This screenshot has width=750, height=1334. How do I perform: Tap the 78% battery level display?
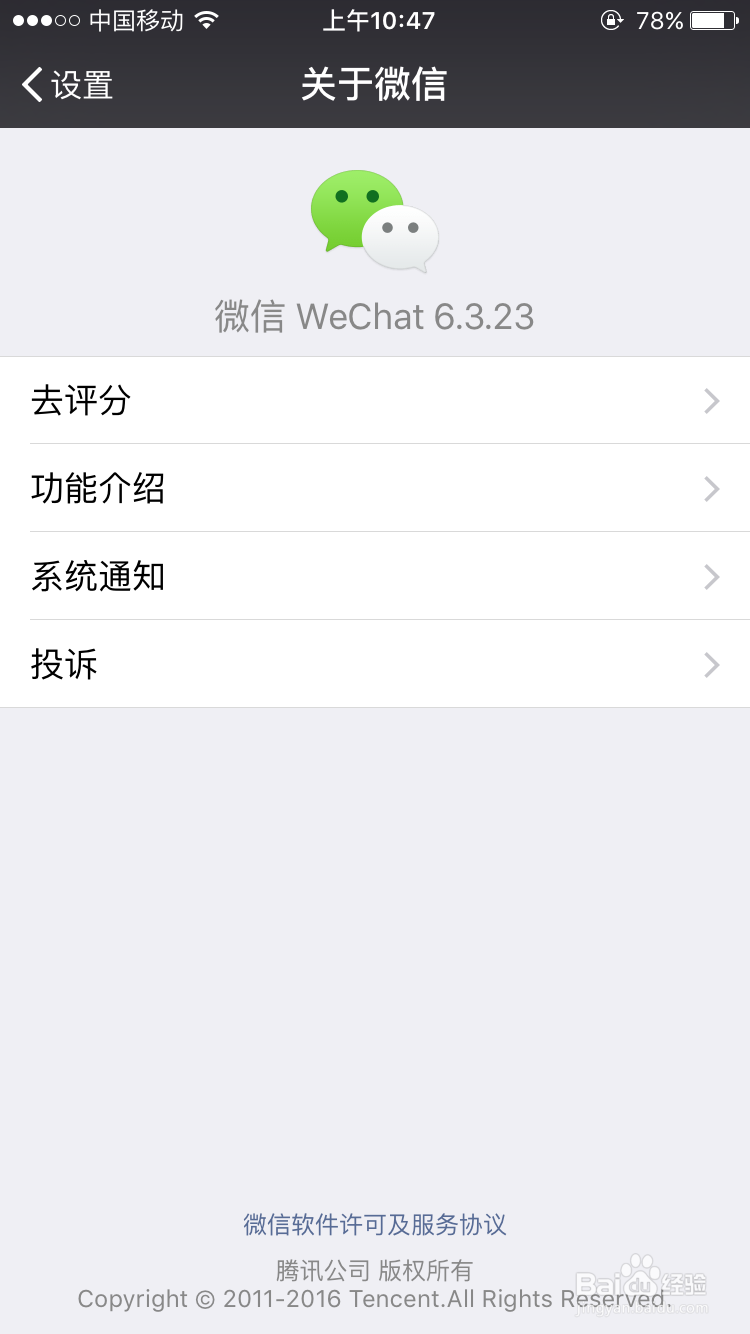tap(662, 19)
